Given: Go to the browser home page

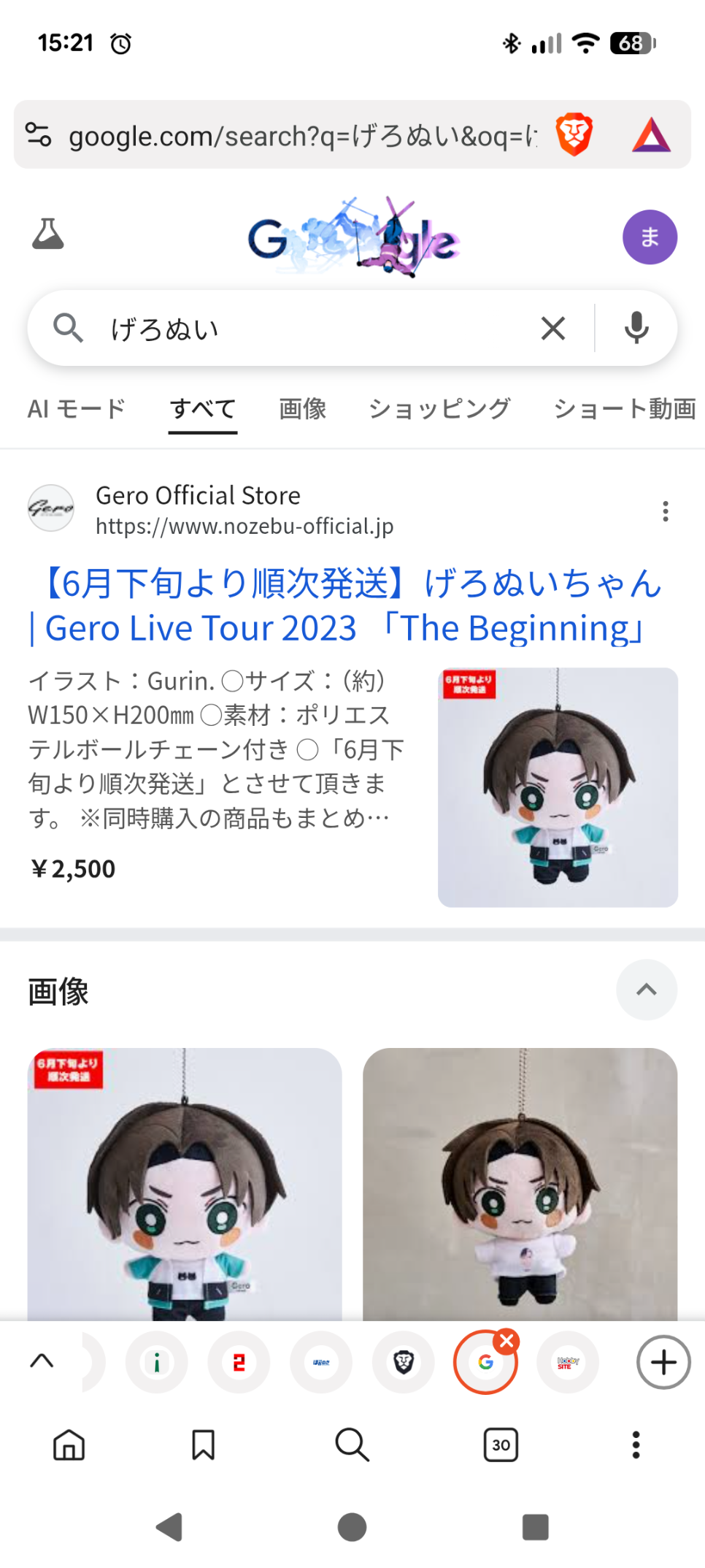Looking at the screenshot, I should pos(69,1445).
